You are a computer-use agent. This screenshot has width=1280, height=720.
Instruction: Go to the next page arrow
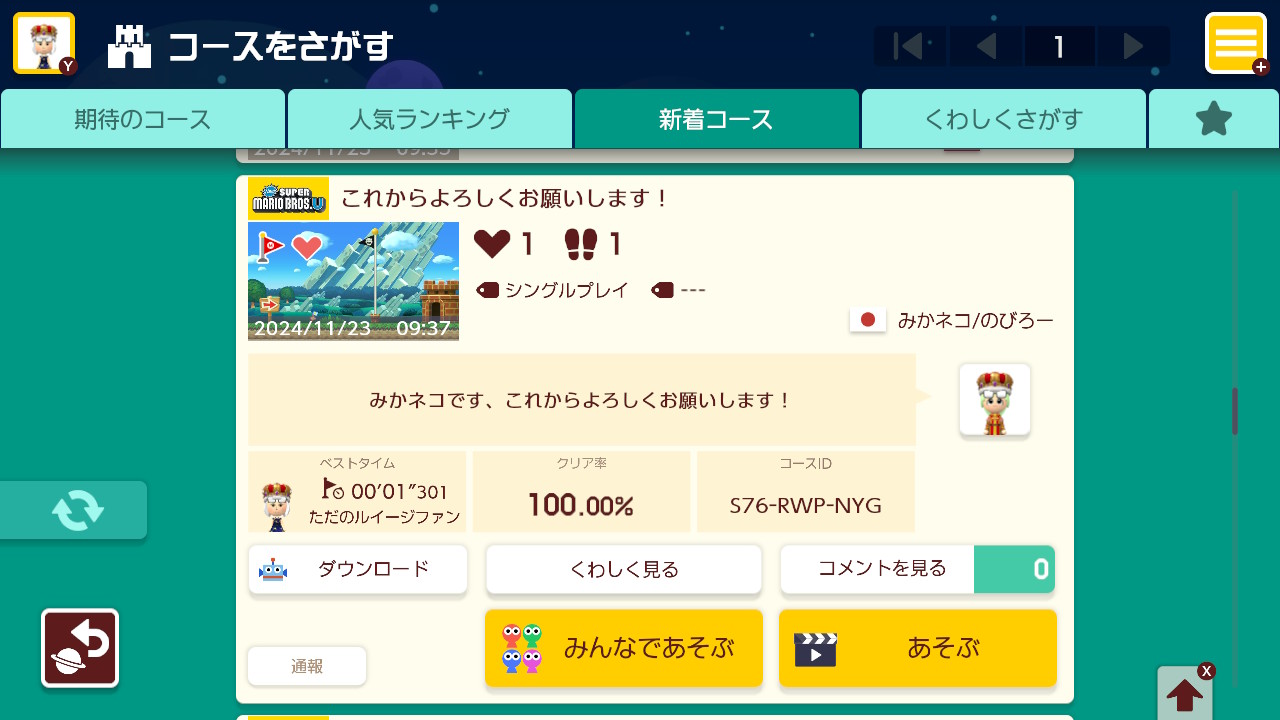point(1133,46)
